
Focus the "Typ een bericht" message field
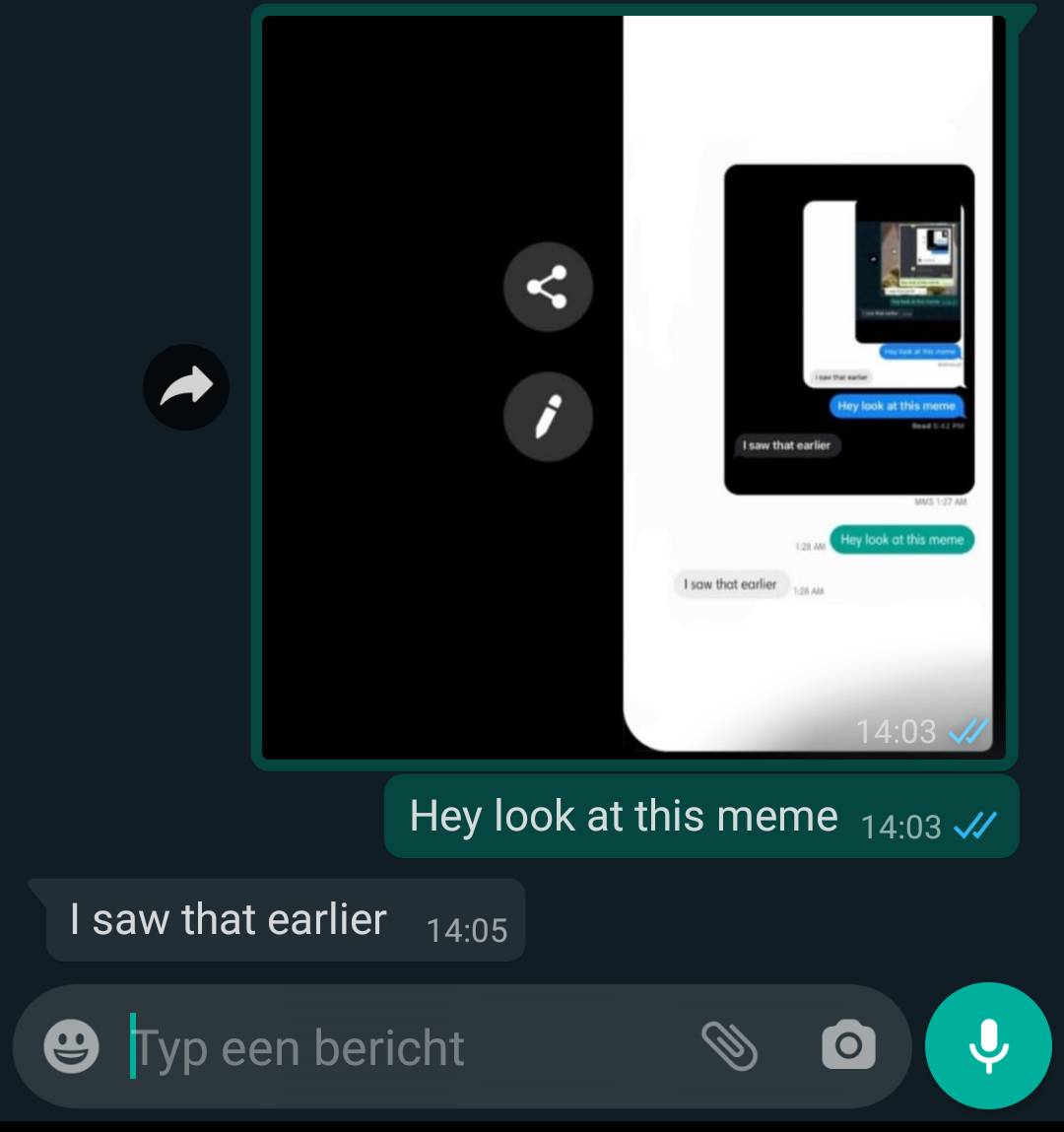pos(394,1047)
